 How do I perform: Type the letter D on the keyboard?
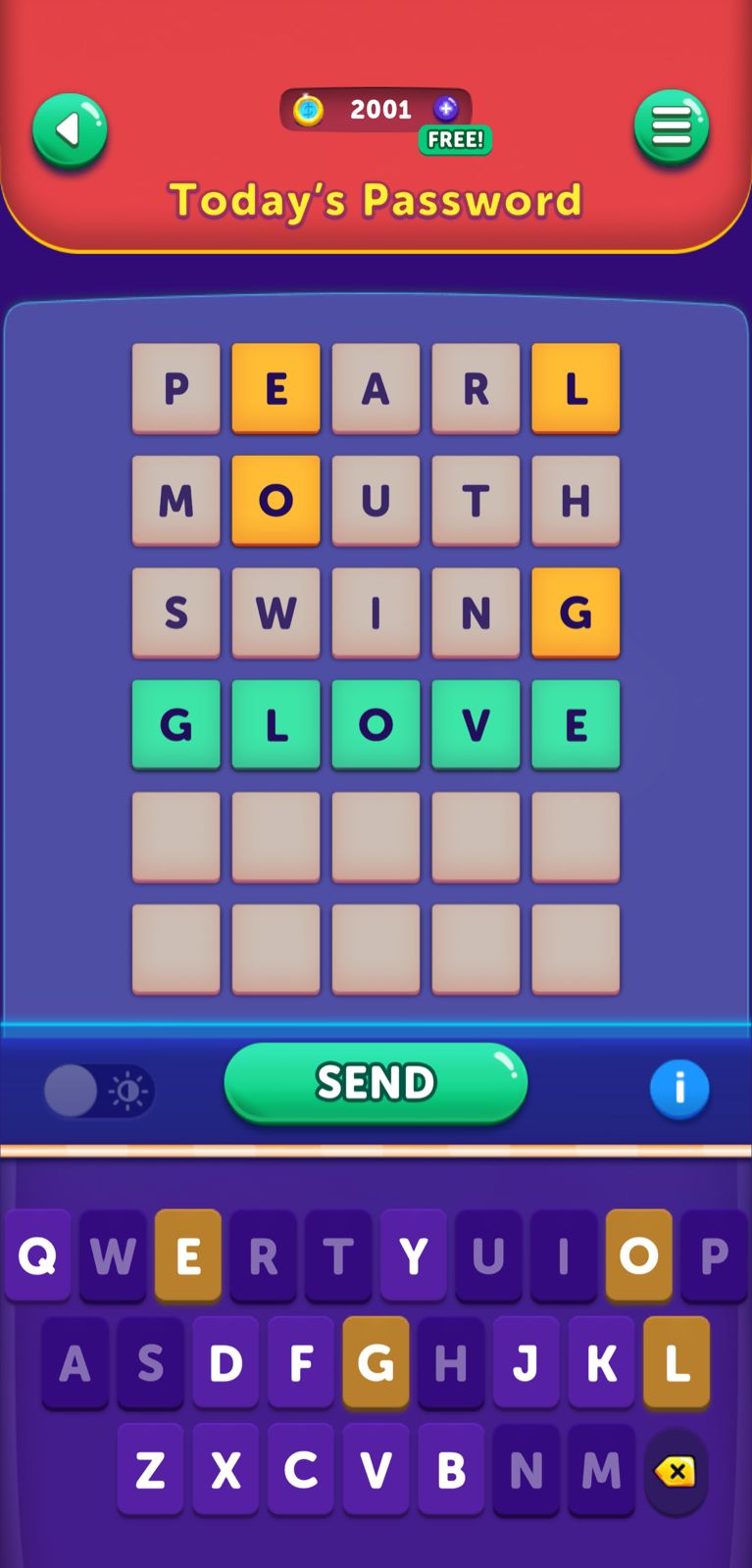point(226,1362)
